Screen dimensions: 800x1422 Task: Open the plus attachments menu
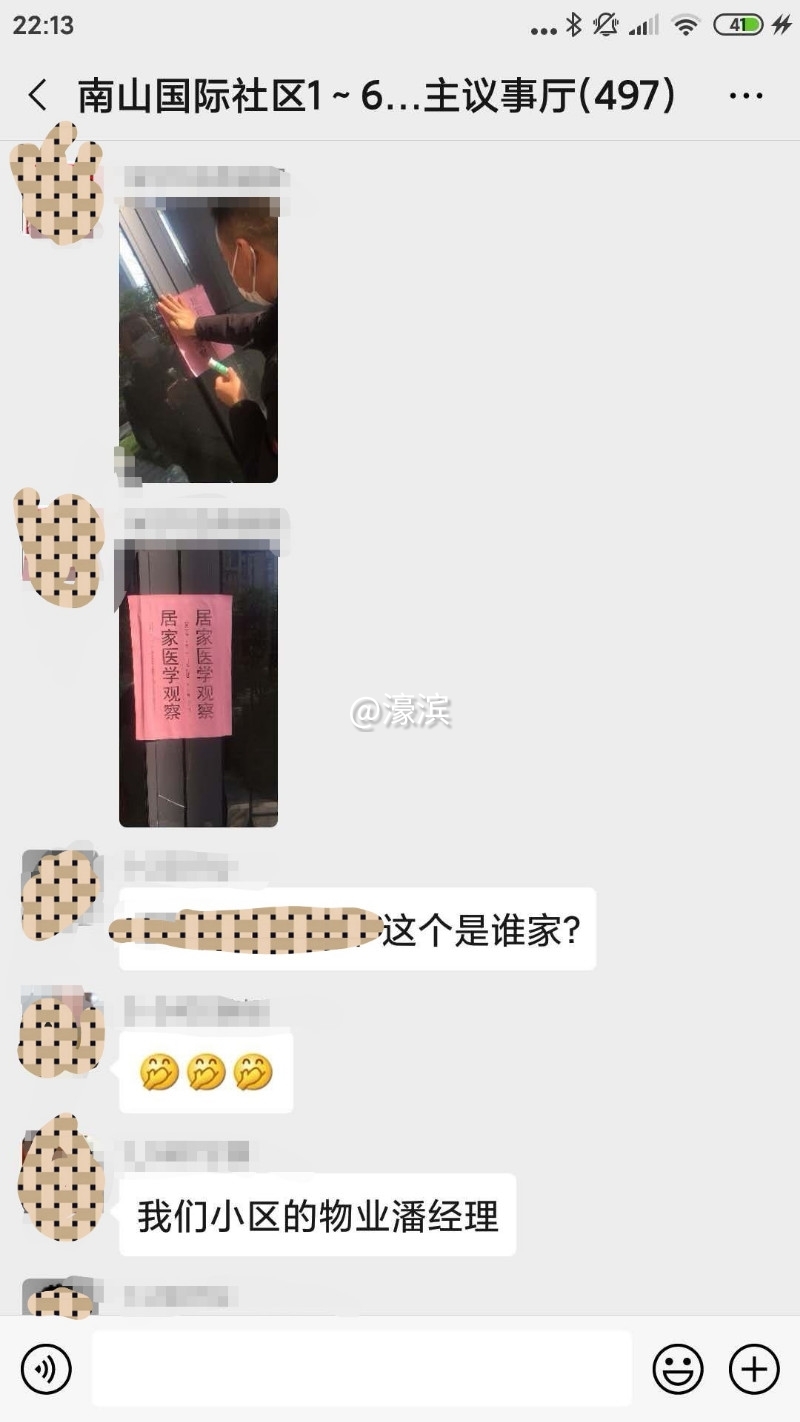[754, 1369]
